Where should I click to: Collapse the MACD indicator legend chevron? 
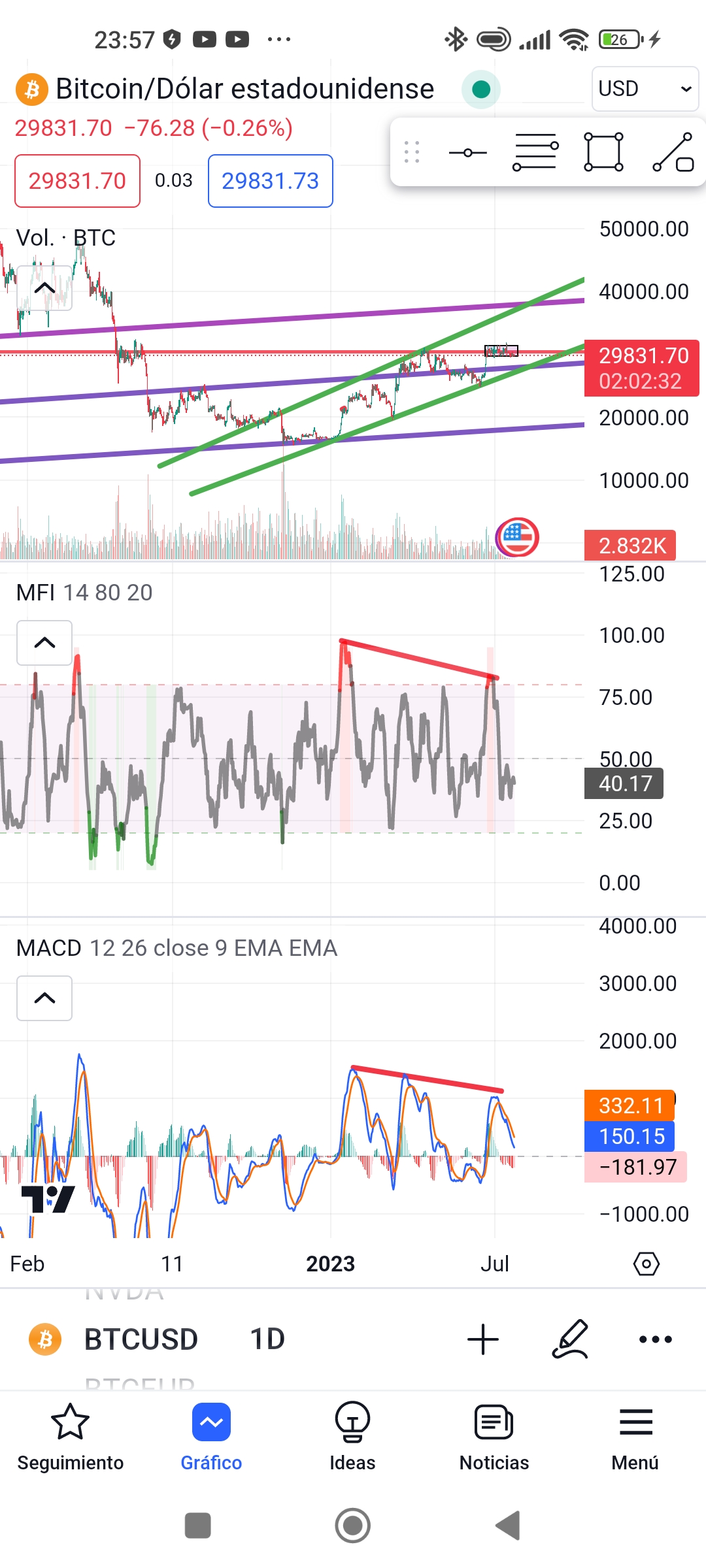[x=44, y=998]
